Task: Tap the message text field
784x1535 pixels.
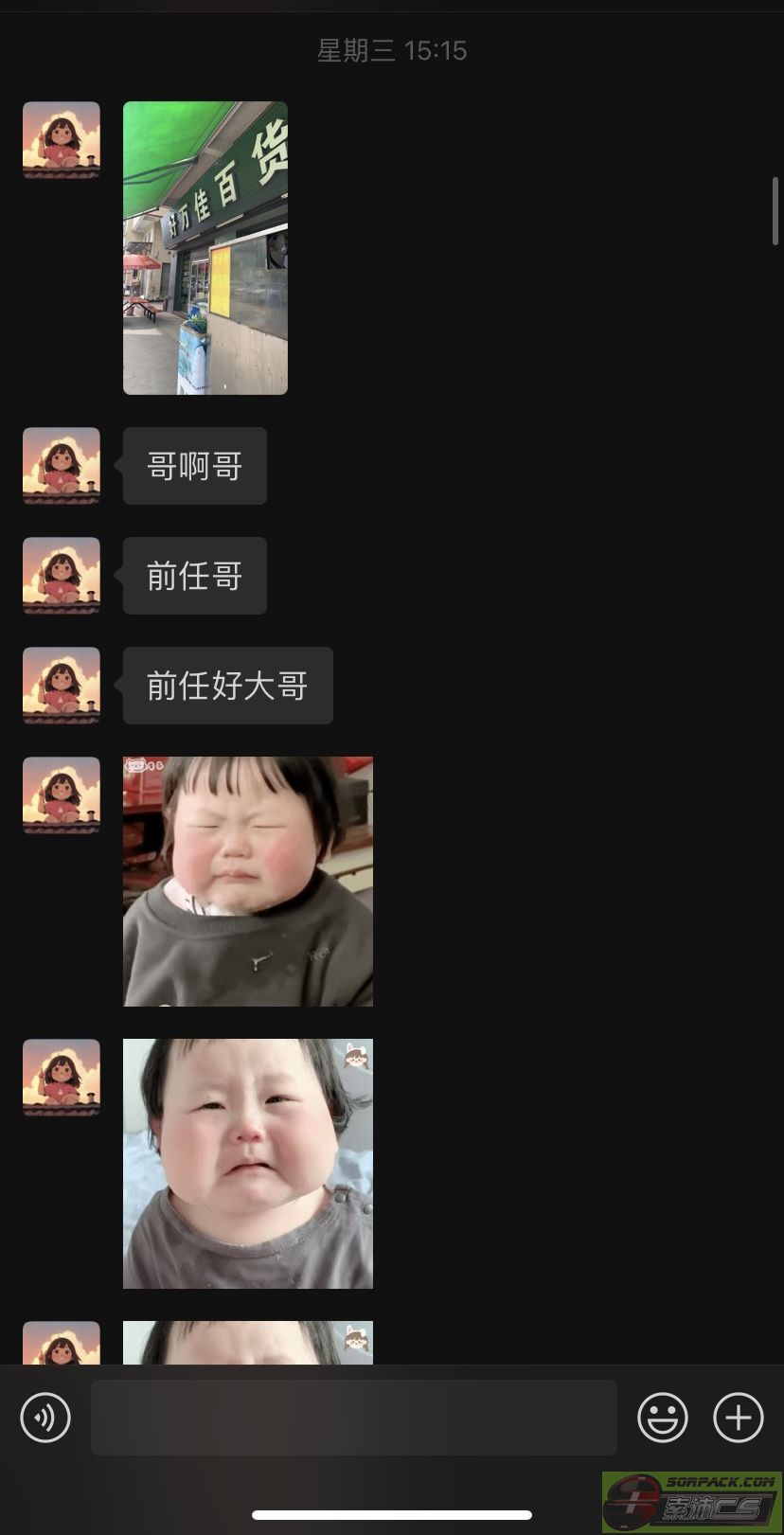Action: (354, 1418)
